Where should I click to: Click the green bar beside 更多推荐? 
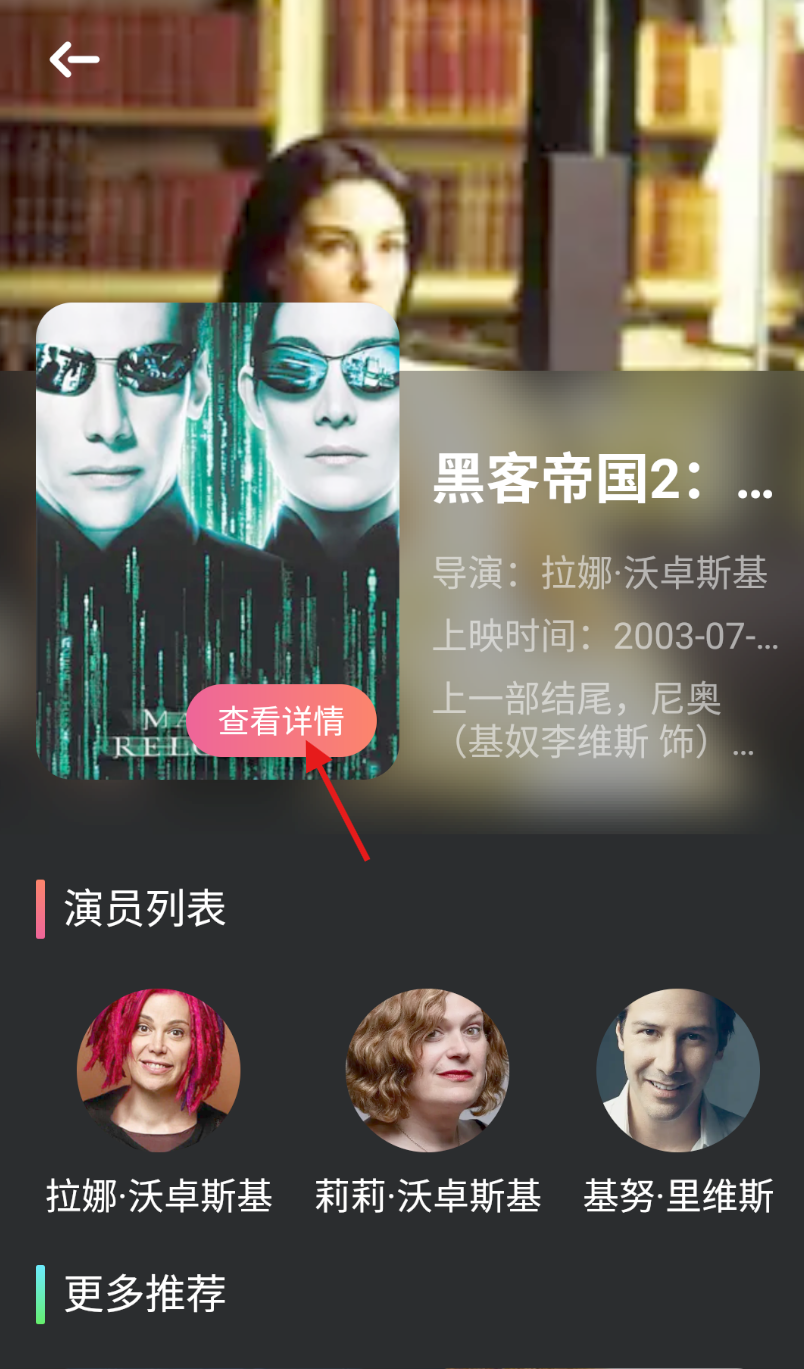[41, 1295]
